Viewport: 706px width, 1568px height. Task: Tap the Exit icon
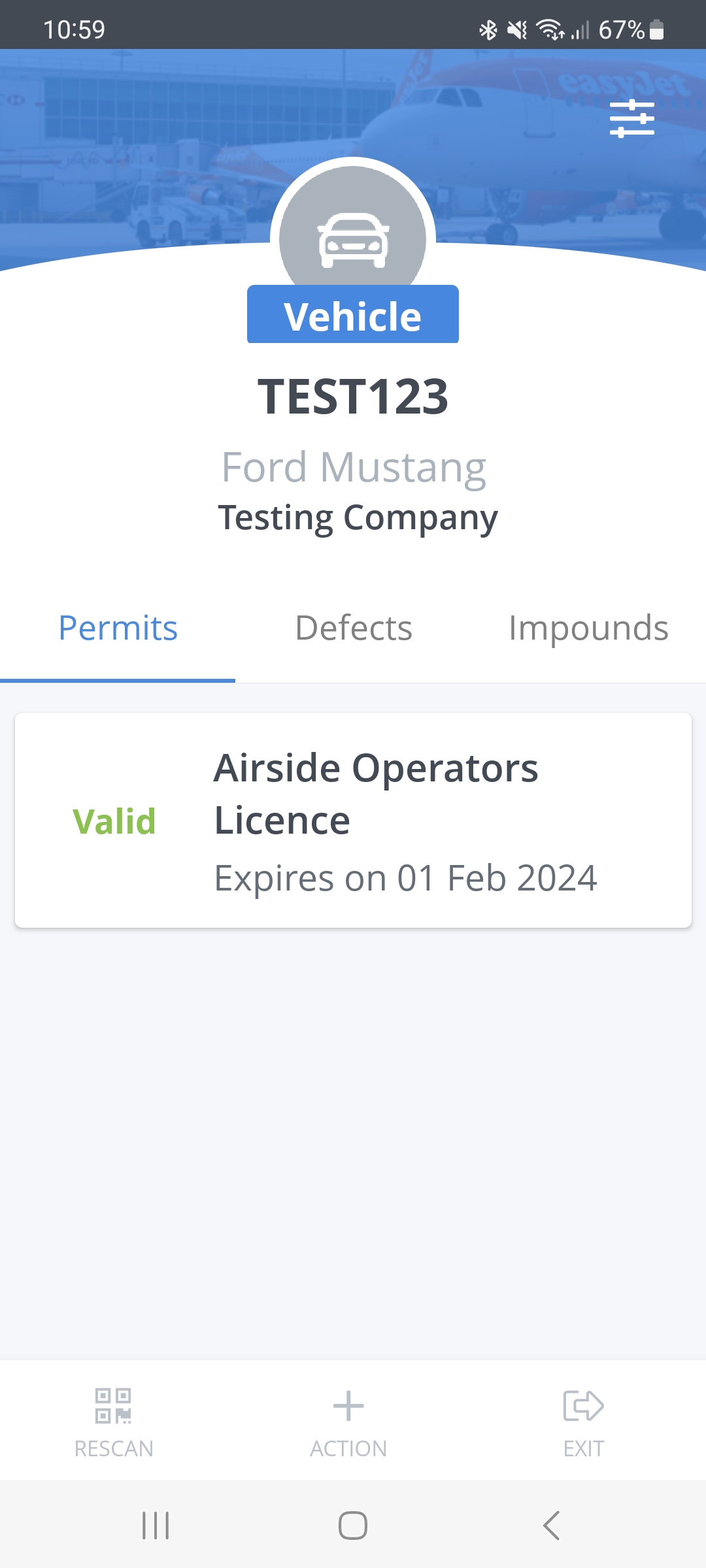pos(583,1405)
